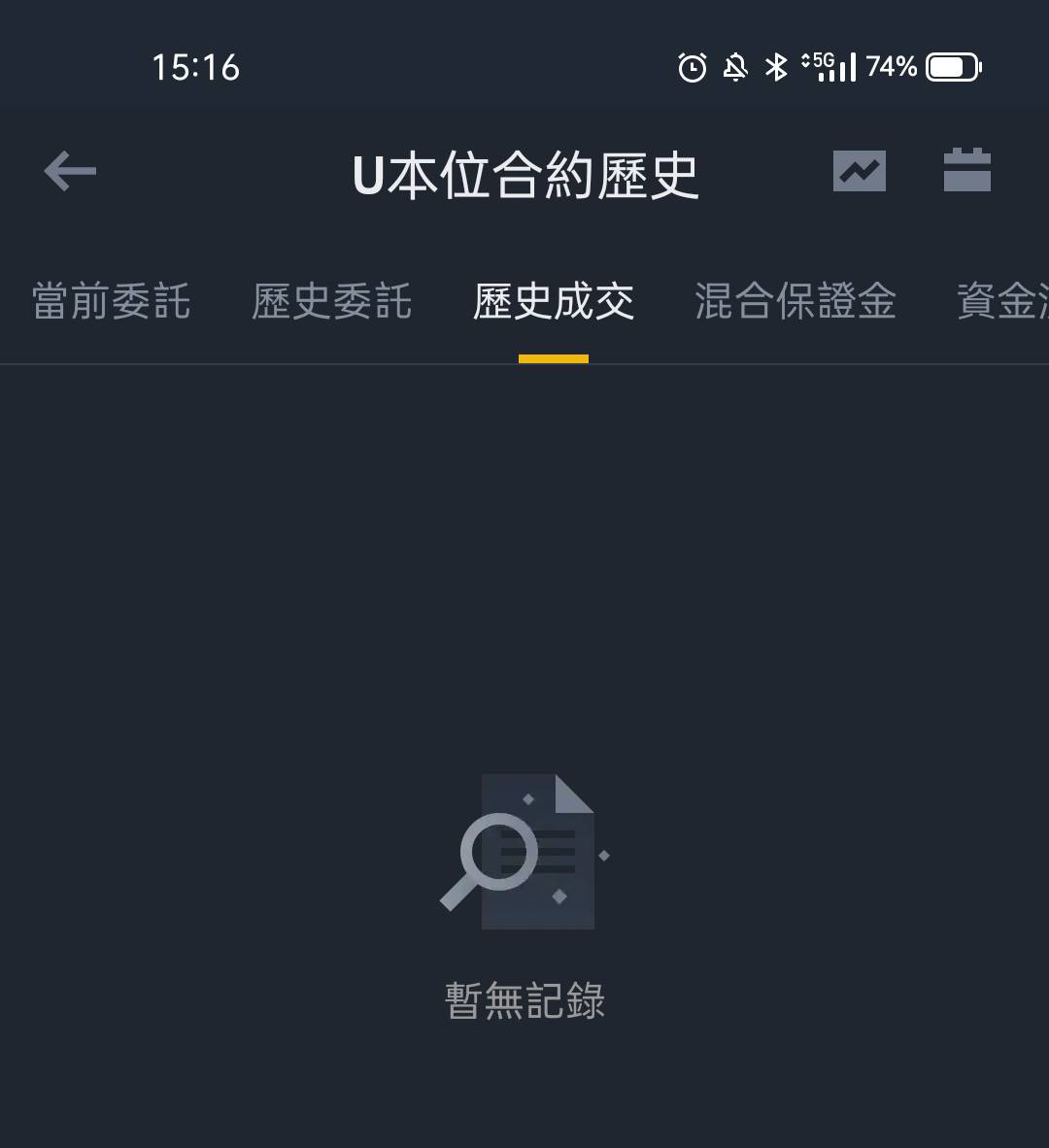Open the chart analysis icon
Image resolution: width=1049 pixels, height=1148 pixels.
click(x=859, y=172)
